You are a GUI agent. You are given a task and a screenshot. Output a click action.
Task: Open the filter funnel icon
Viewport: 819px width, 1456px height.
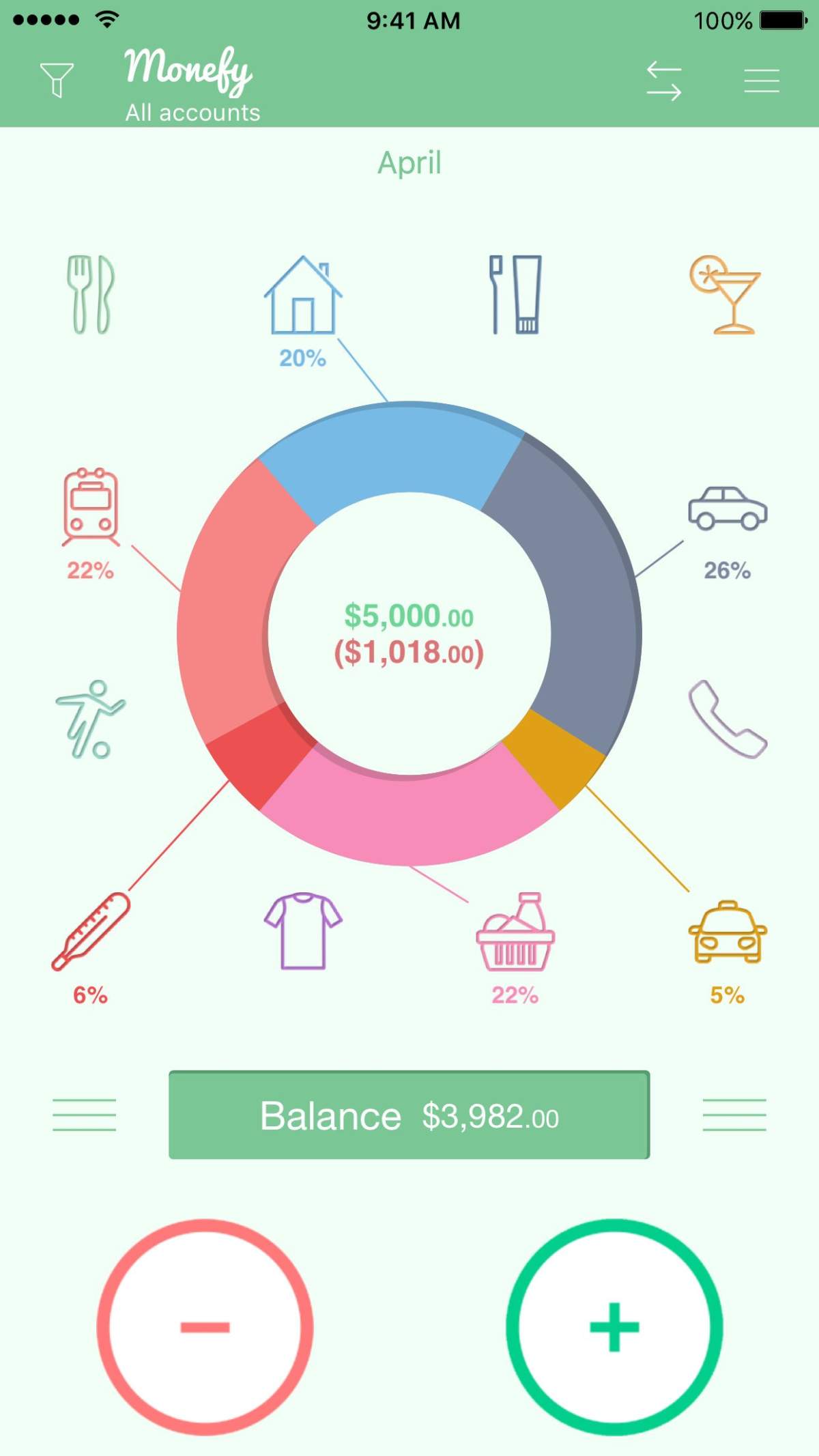click(58, 78)
